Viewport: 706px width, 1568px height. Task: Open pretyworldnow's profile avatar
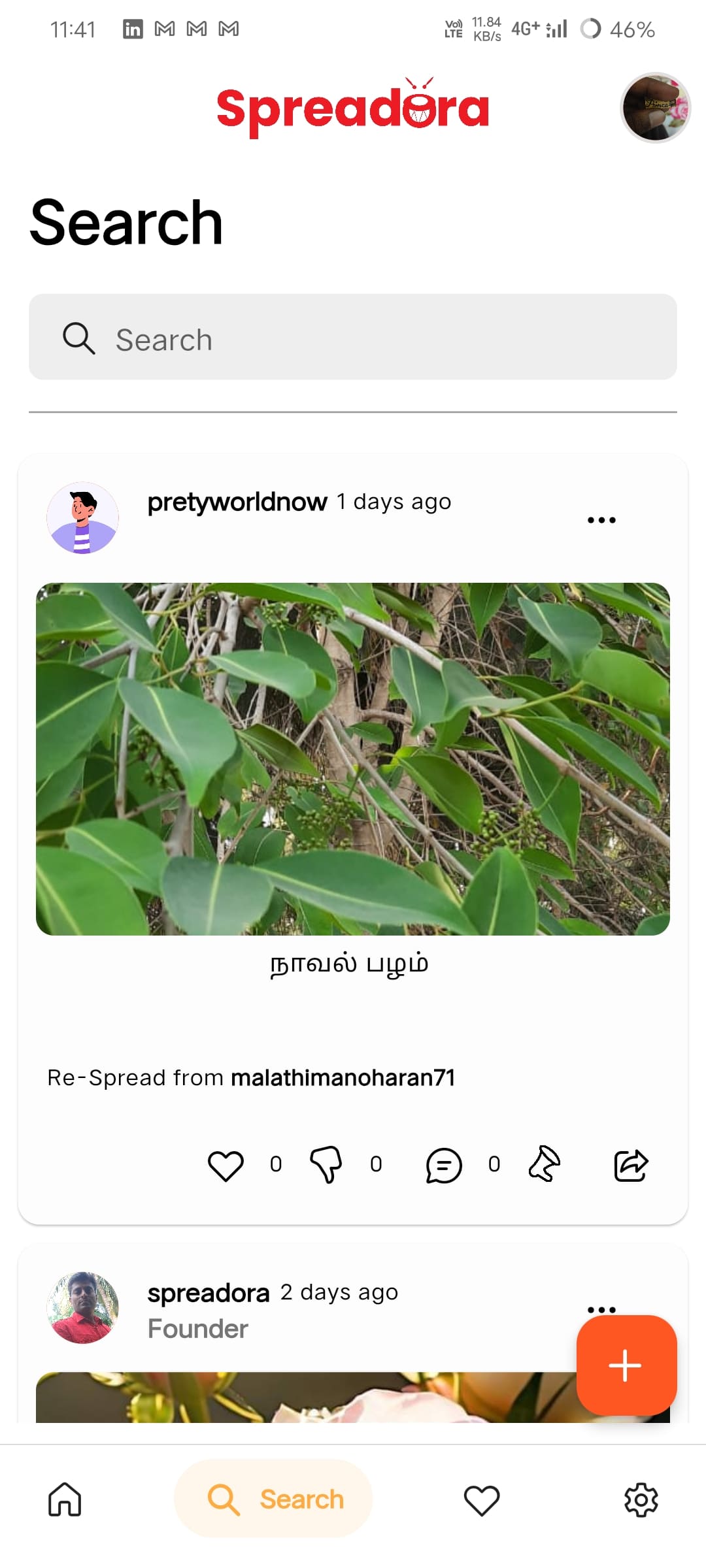(82, 518)
